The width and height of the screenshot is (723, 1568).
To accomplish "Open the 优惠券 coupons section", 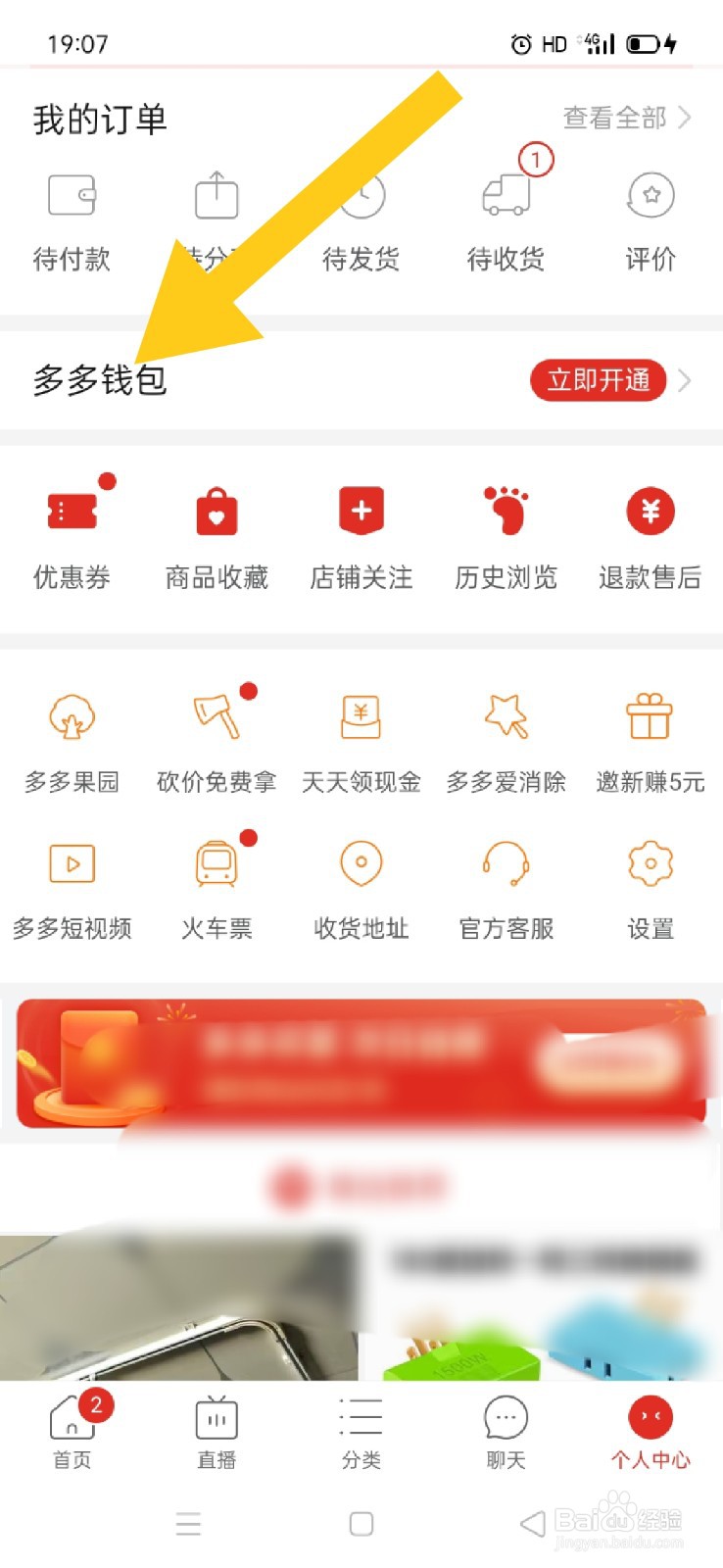I will 72,534.
